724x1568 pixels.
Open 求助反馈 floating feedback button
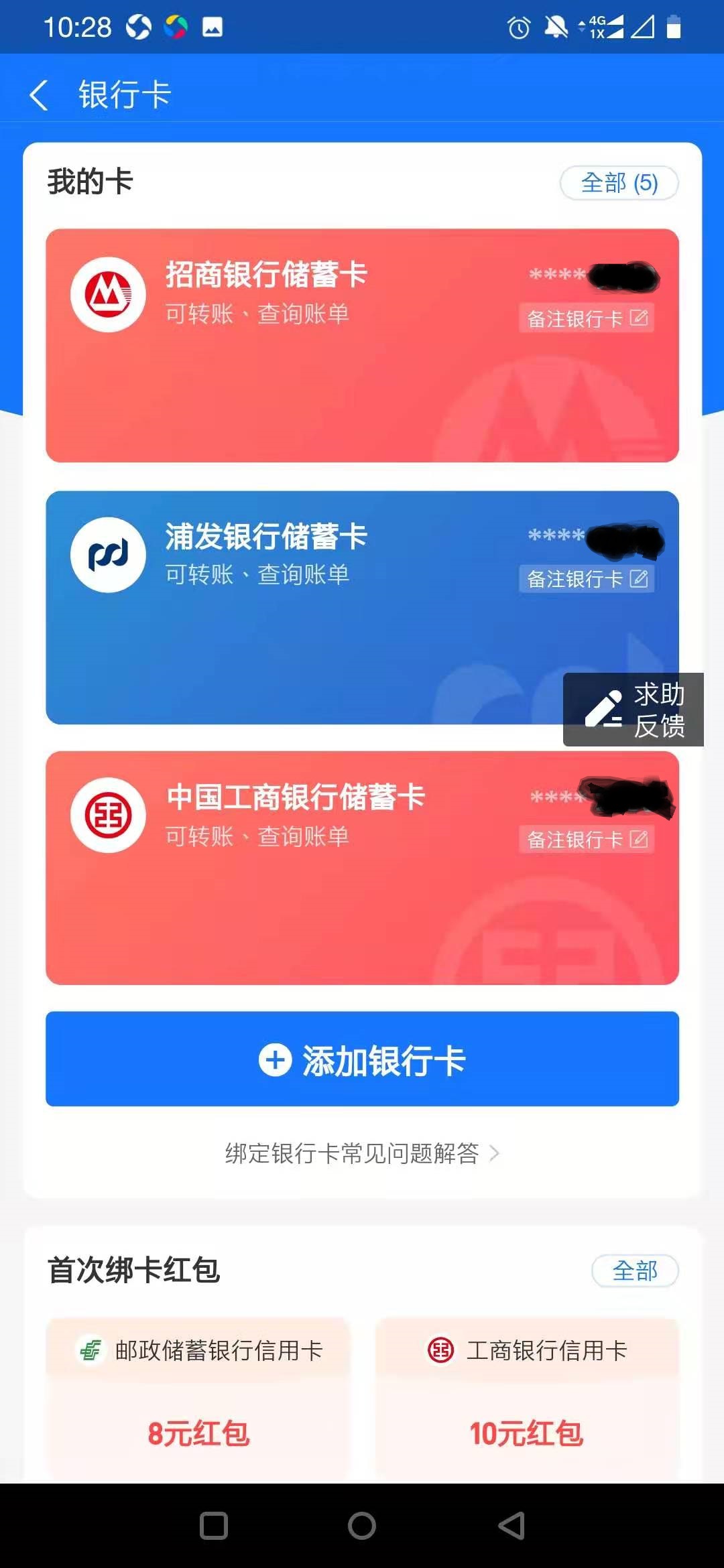[633, 710]
